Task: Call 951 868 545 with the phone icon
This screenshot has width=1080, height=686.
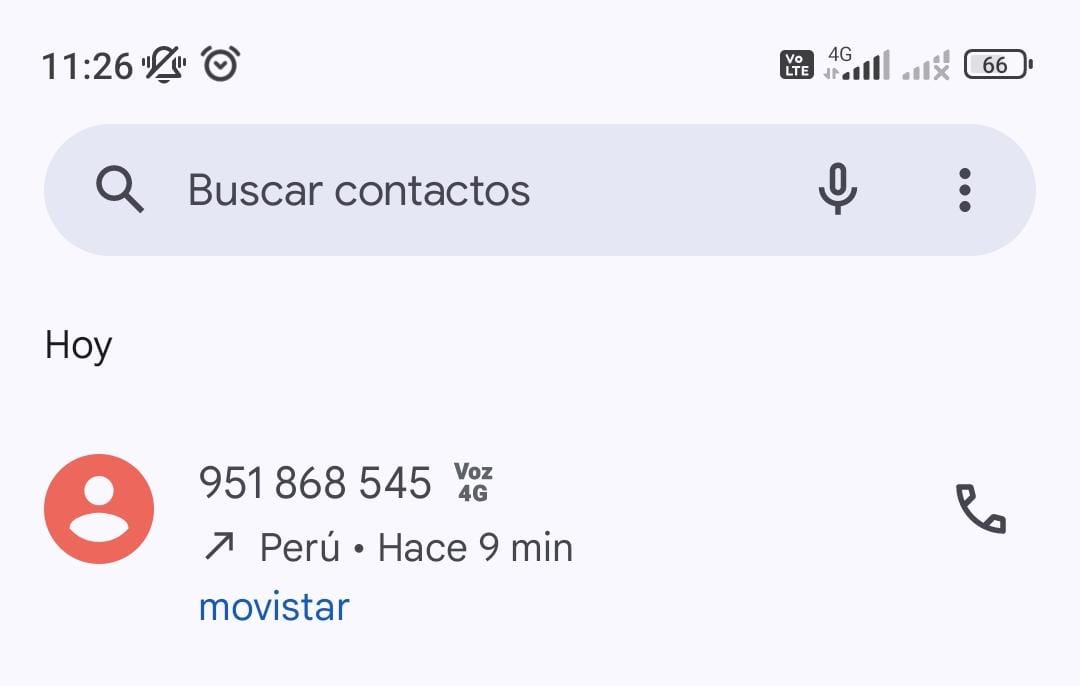Action: click(980, 509)
